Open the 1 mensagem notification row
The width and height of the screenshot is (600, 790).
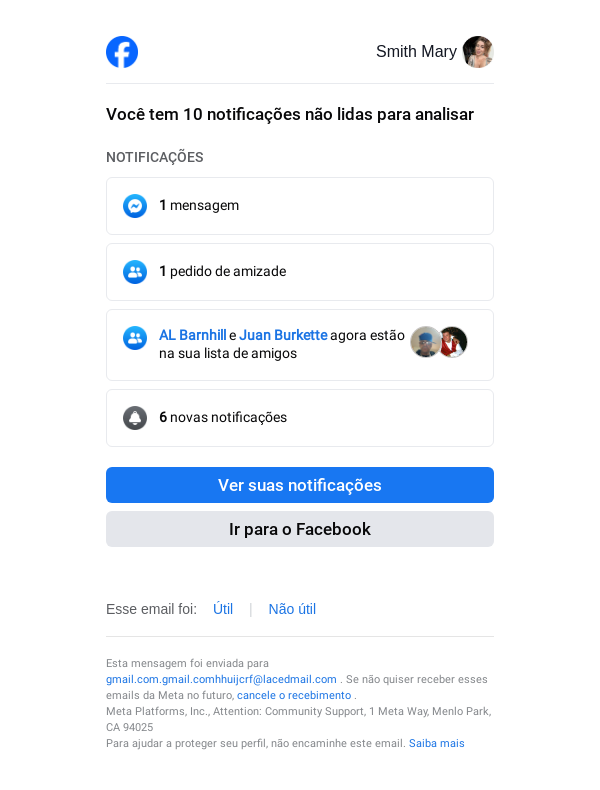(x=299, y=206)
